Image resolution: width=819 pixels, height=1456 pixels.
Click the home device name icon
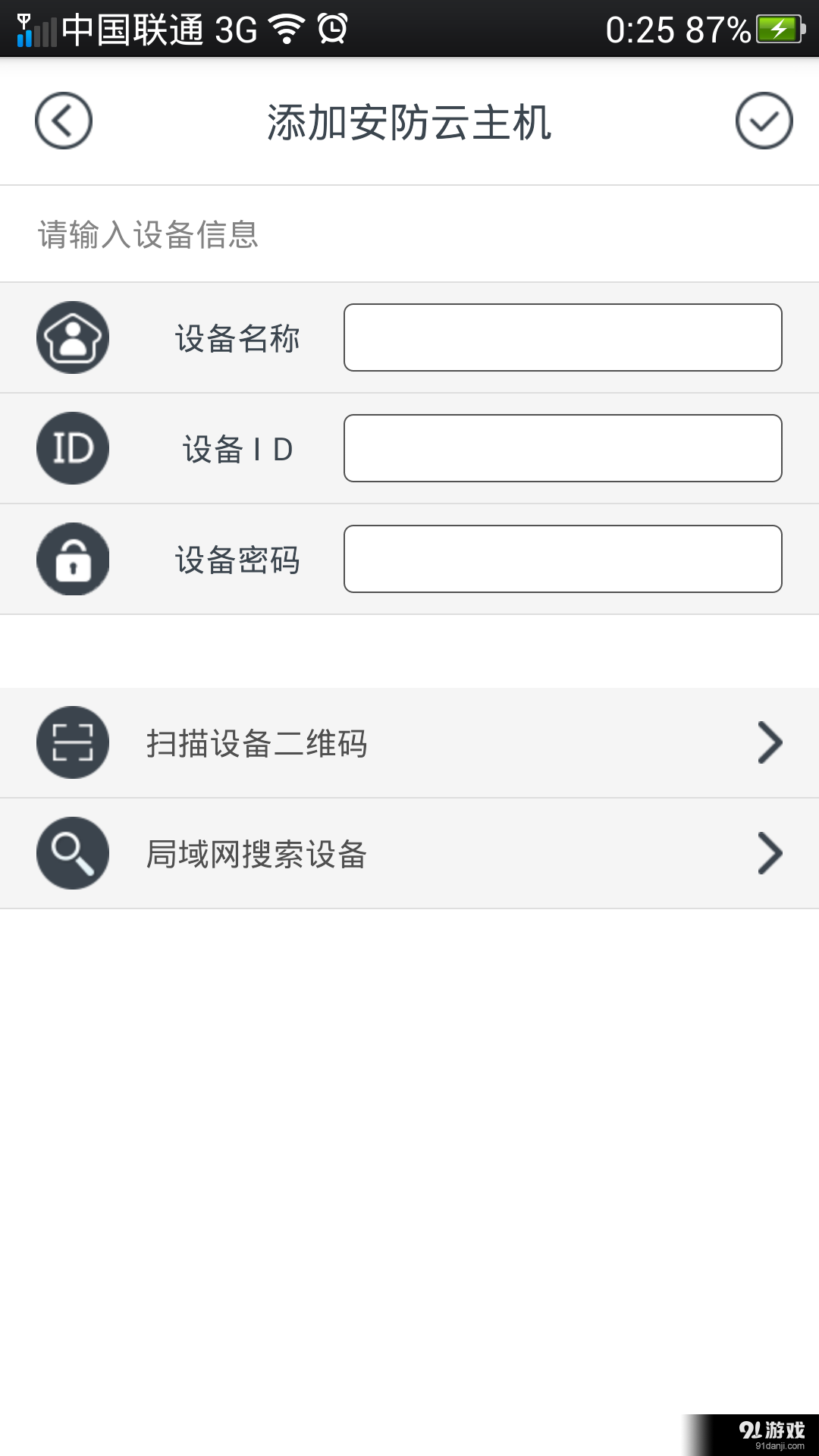tap(72, 337)
